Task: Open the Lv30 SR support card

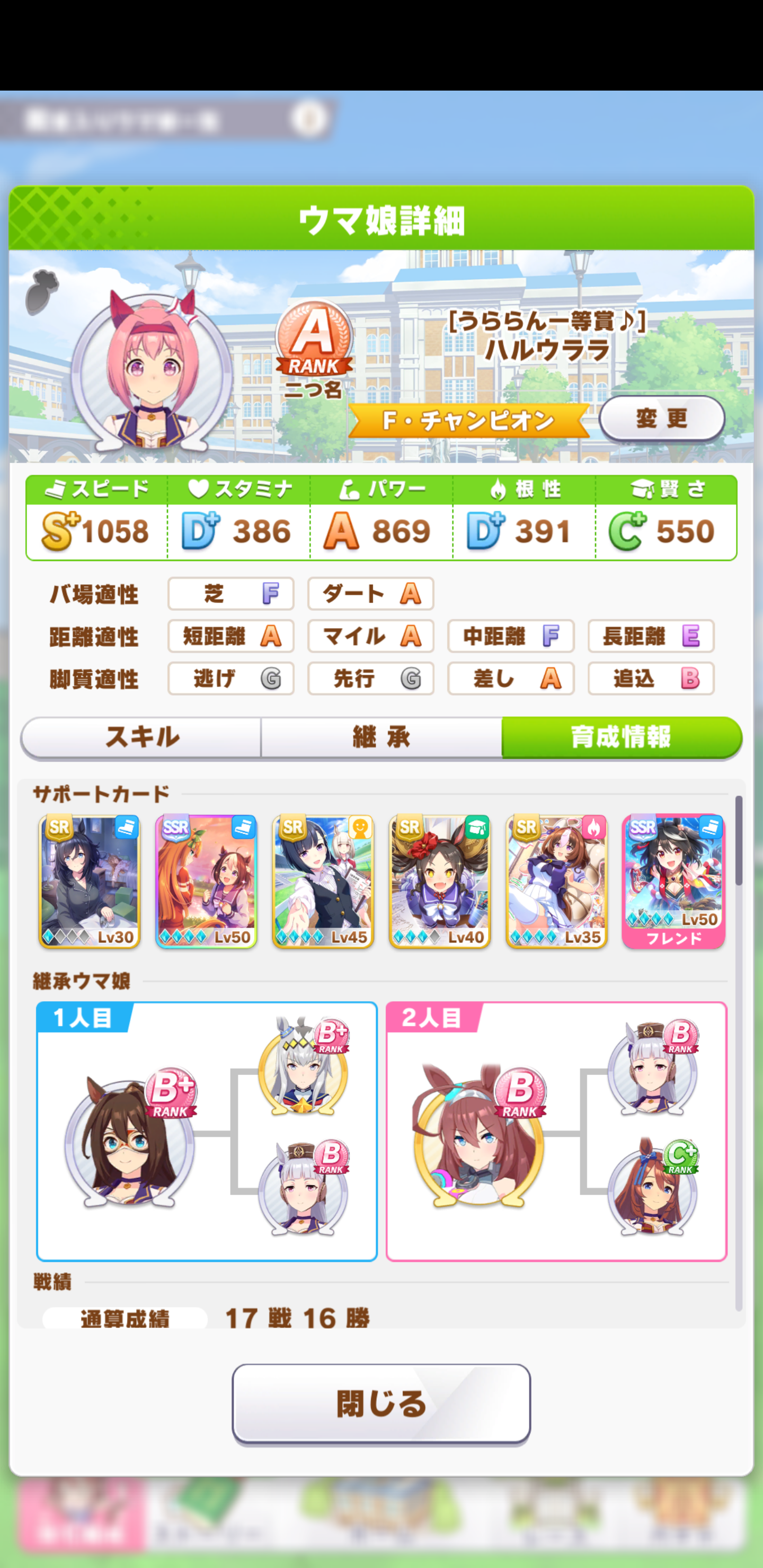Action: tap(90, 881)
